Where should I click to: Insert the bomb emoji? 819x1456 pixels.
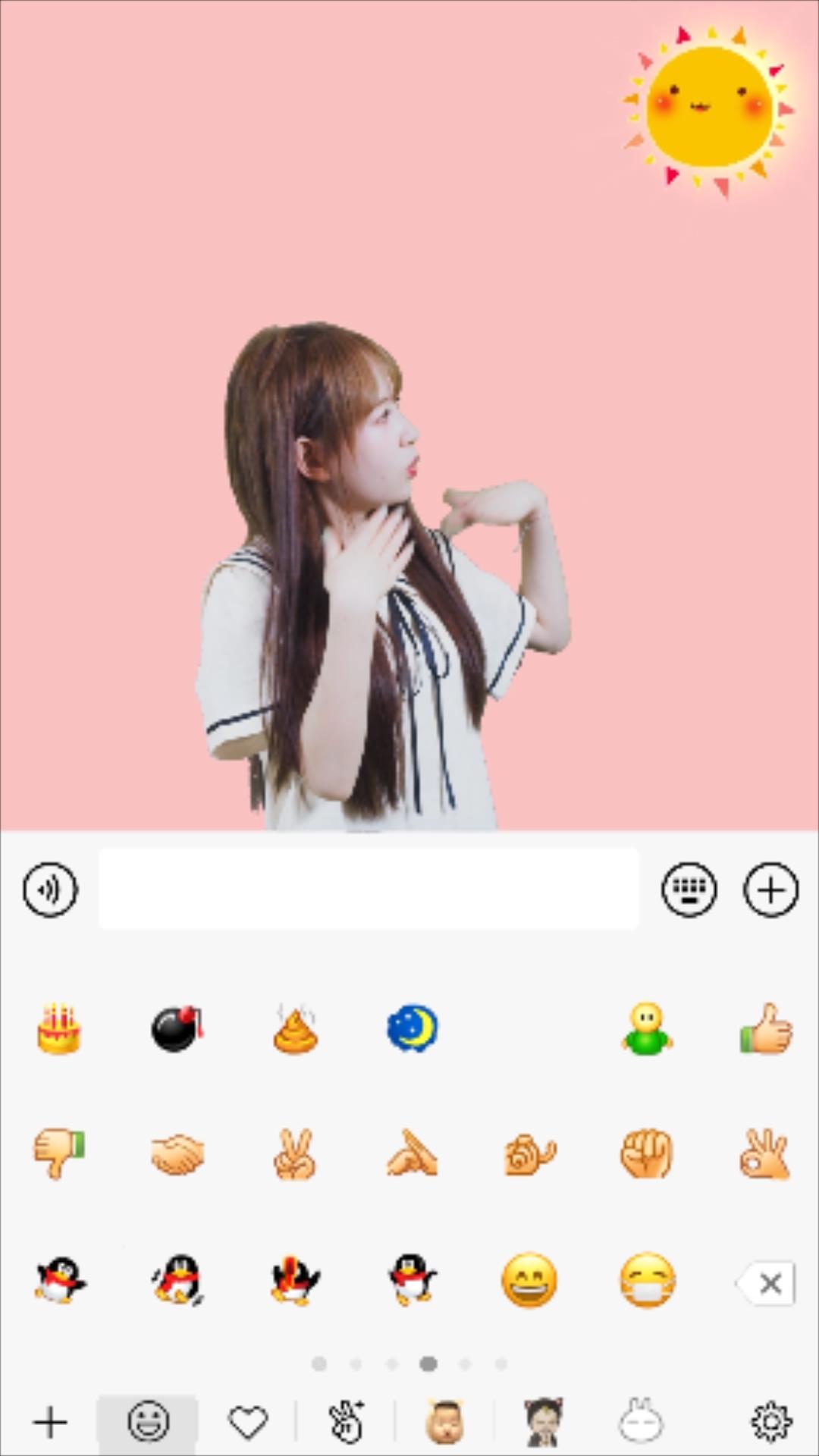coord(177,1029)
